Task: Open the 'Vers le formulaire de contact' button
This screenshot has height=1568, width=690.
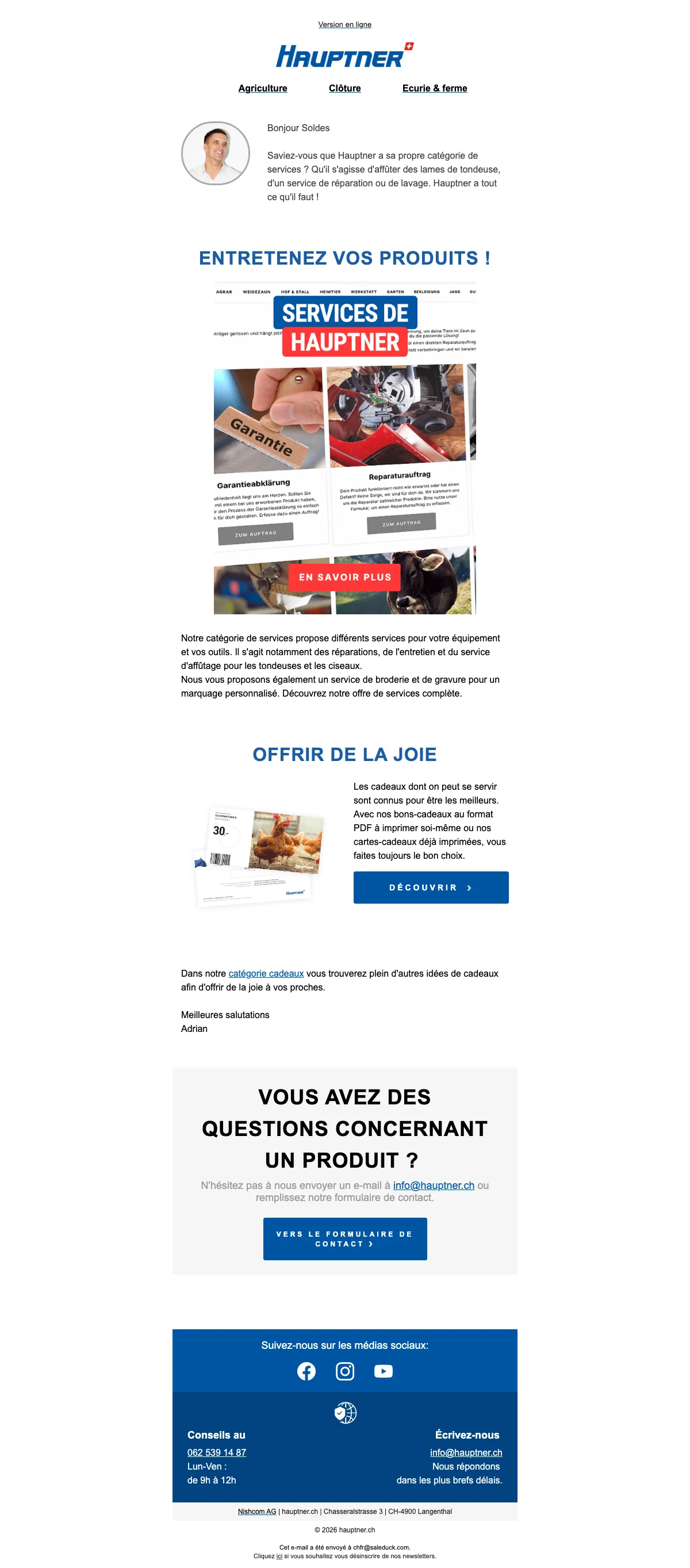Action: pos(344,1238)
